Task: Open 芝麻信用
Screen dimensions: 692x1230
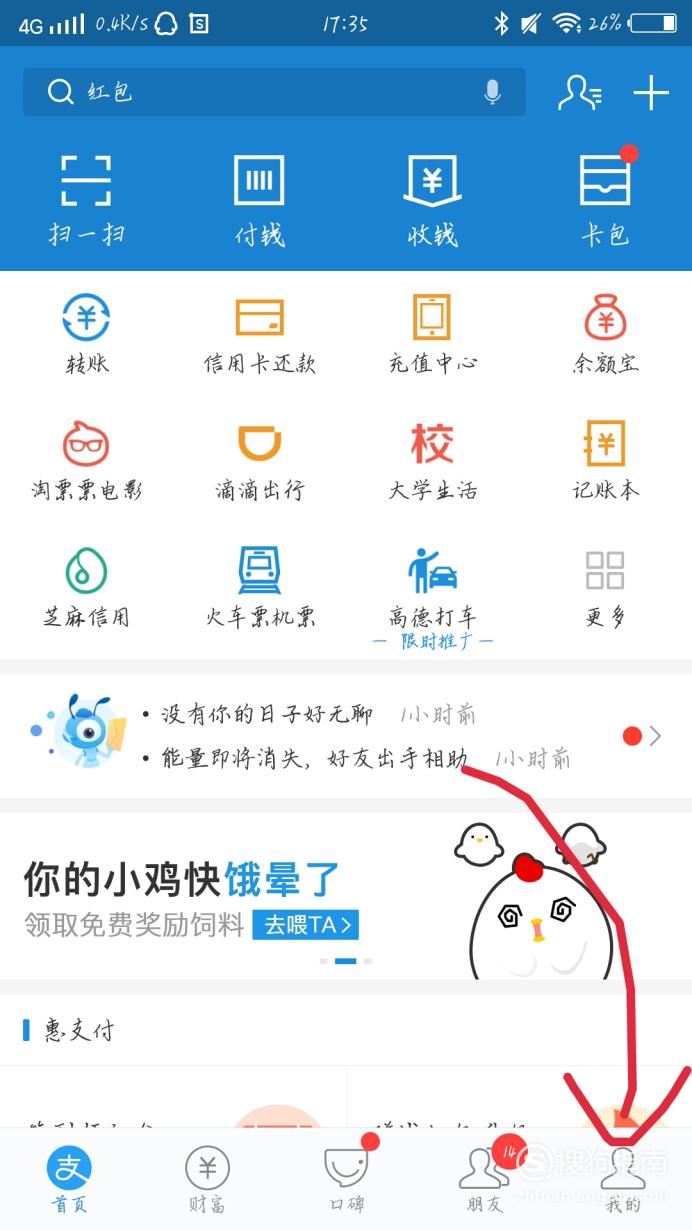Action: [86, 588]
